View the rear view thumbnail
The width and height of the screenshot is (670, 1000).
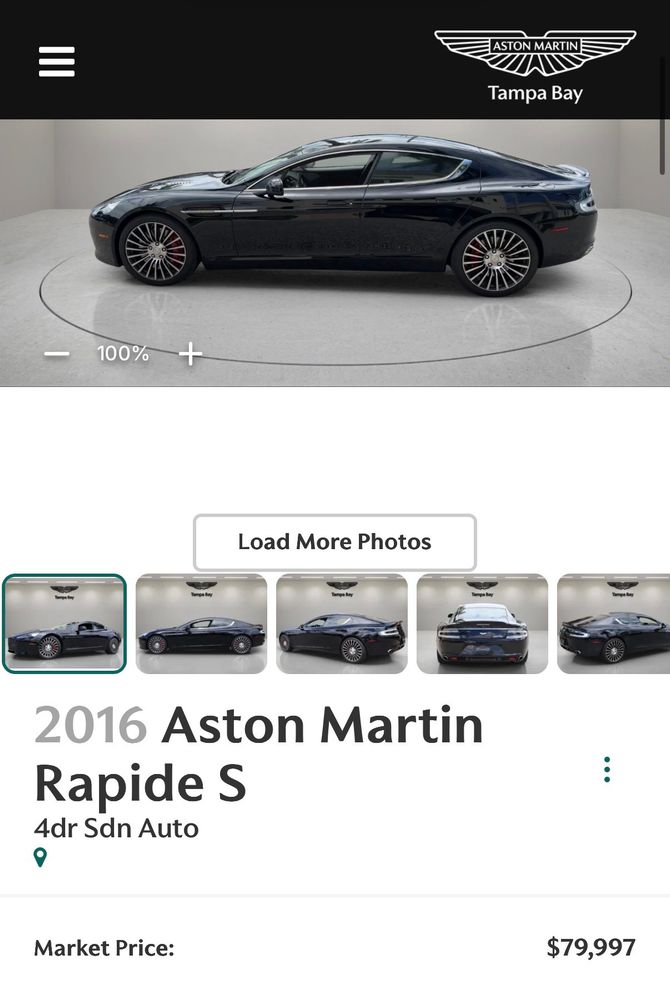pyautogui.click(x=482, y=624)
